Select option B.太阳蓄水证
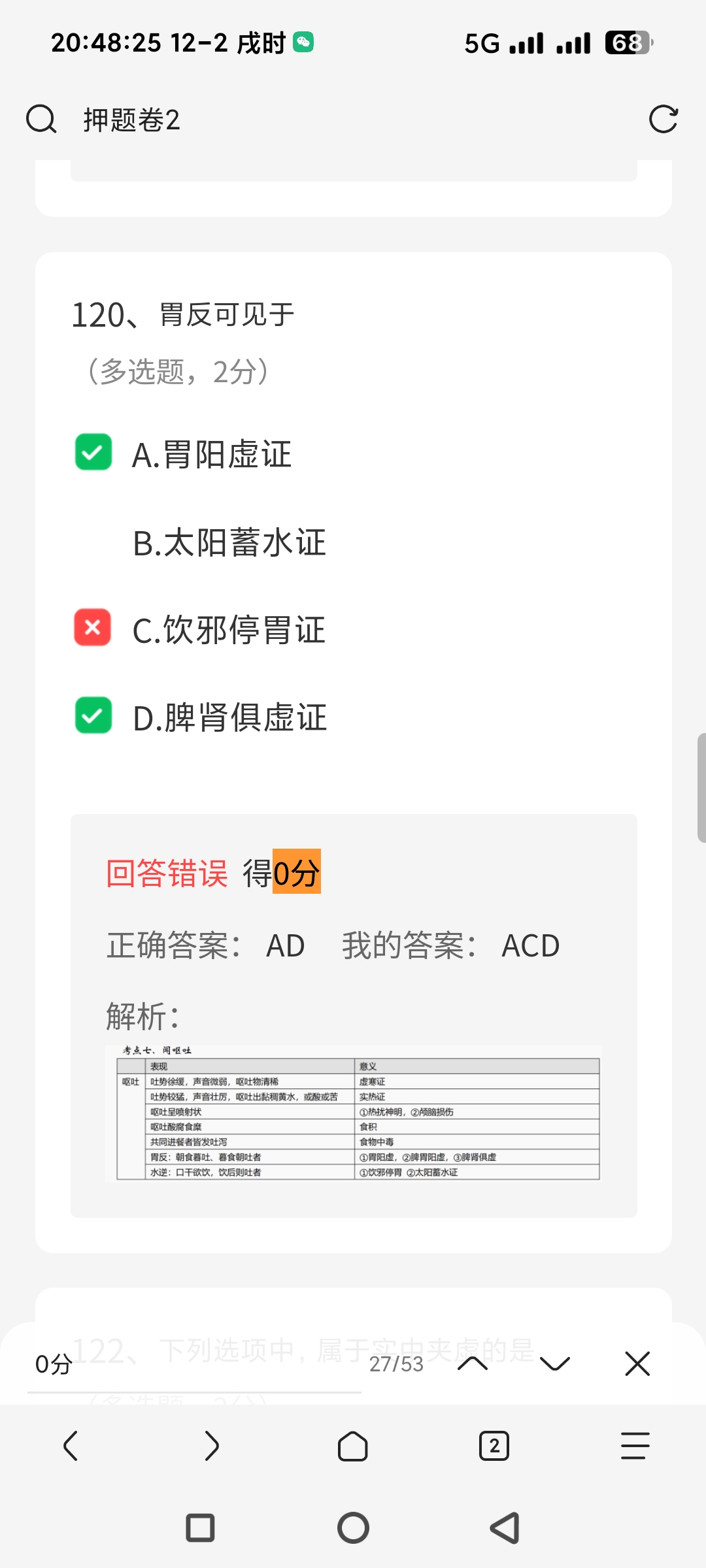706x1568 pixels. click(x=229, y=543)
